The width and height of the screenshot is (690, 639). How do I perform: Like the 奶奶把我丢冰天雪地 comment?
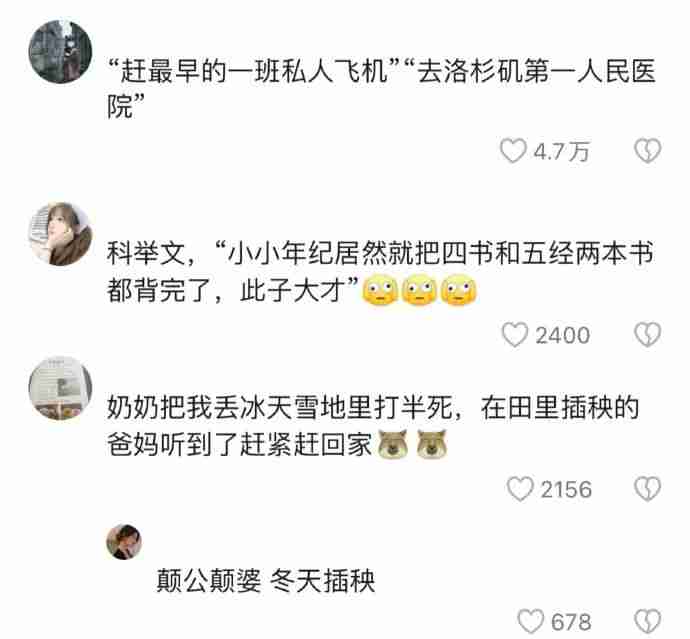pyautogui.click(x=520, y=489)
